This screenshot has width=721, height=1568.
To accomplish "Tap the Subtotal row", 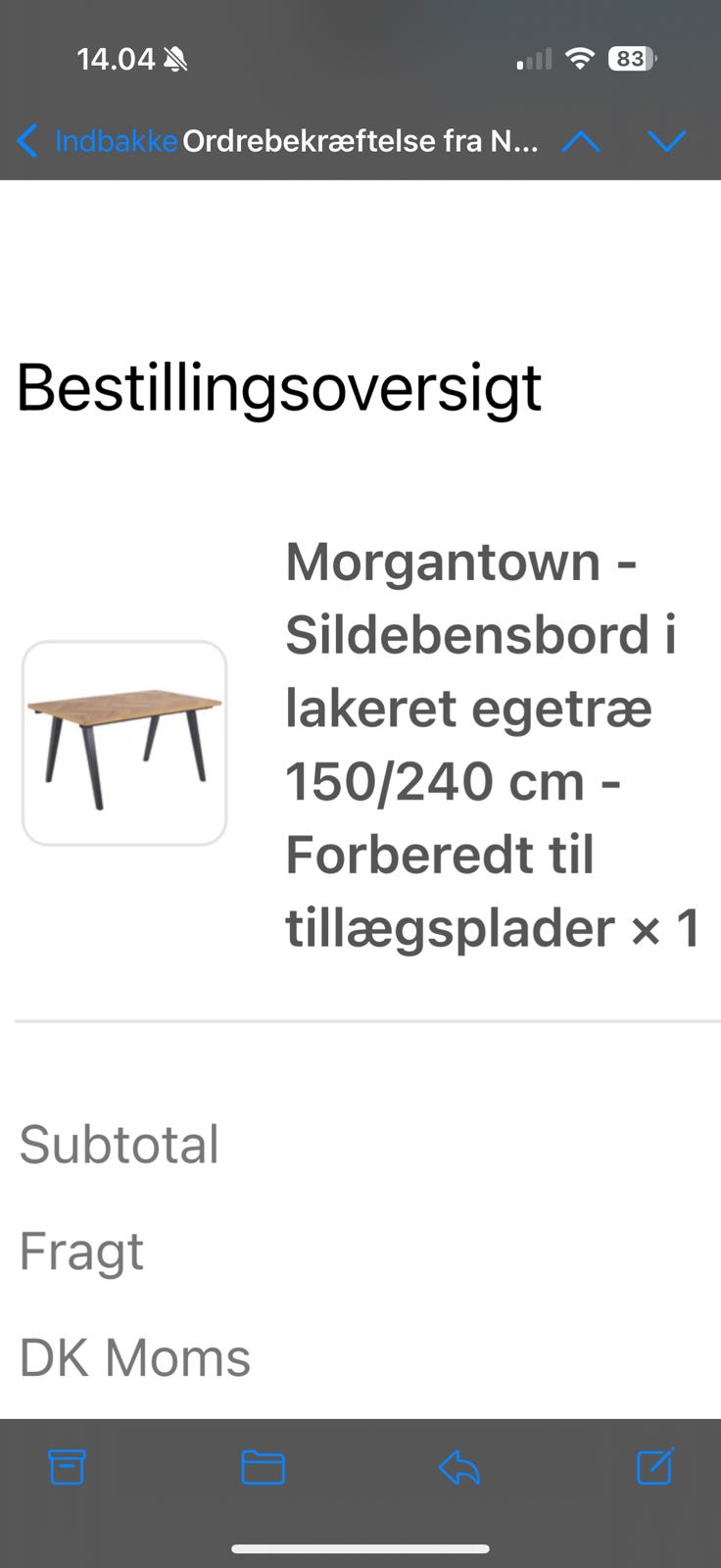I will pyautogui.click(x=119, y=1144).
